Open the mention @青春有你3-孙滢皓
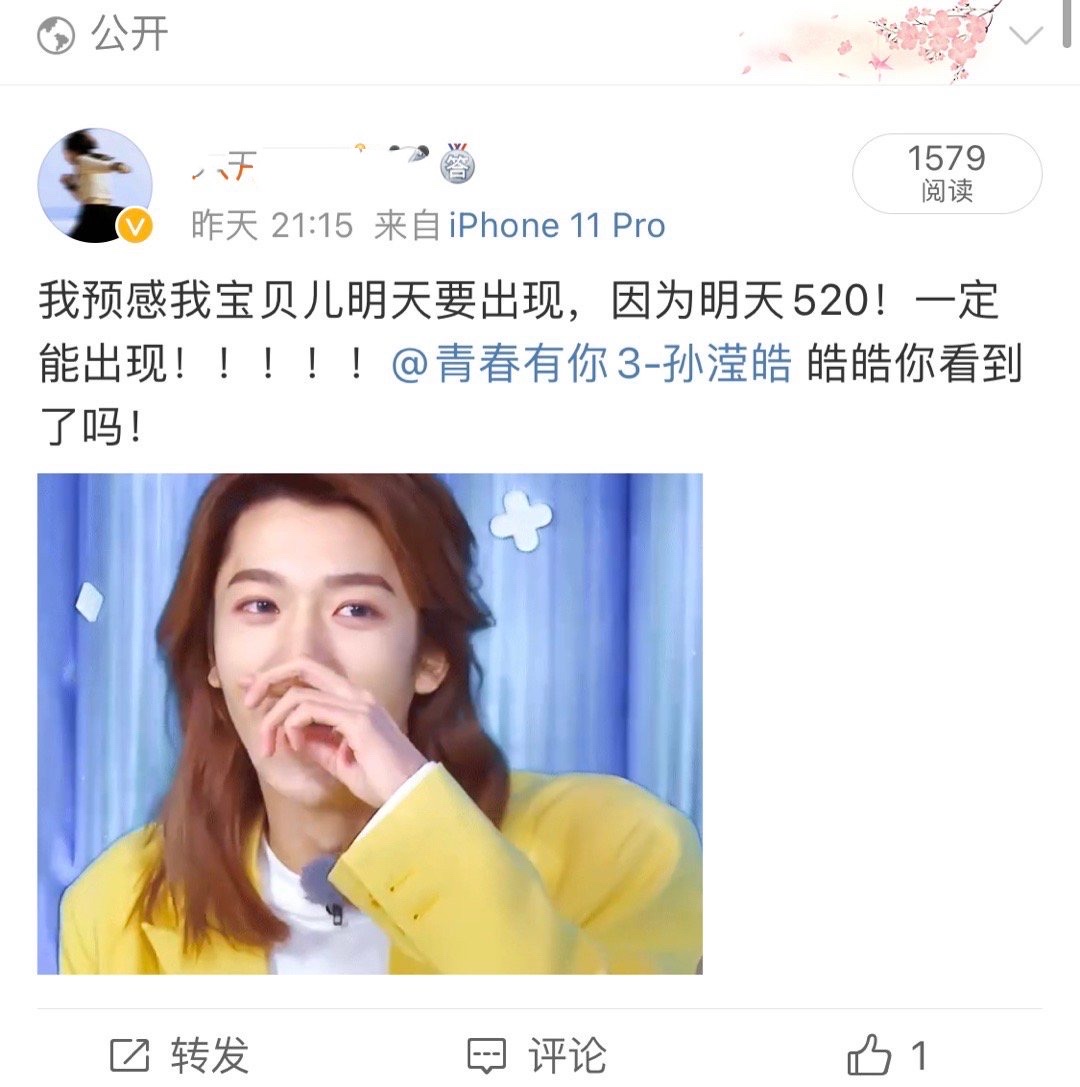The image size is (1080, 1087). click(x=591, y=366)
